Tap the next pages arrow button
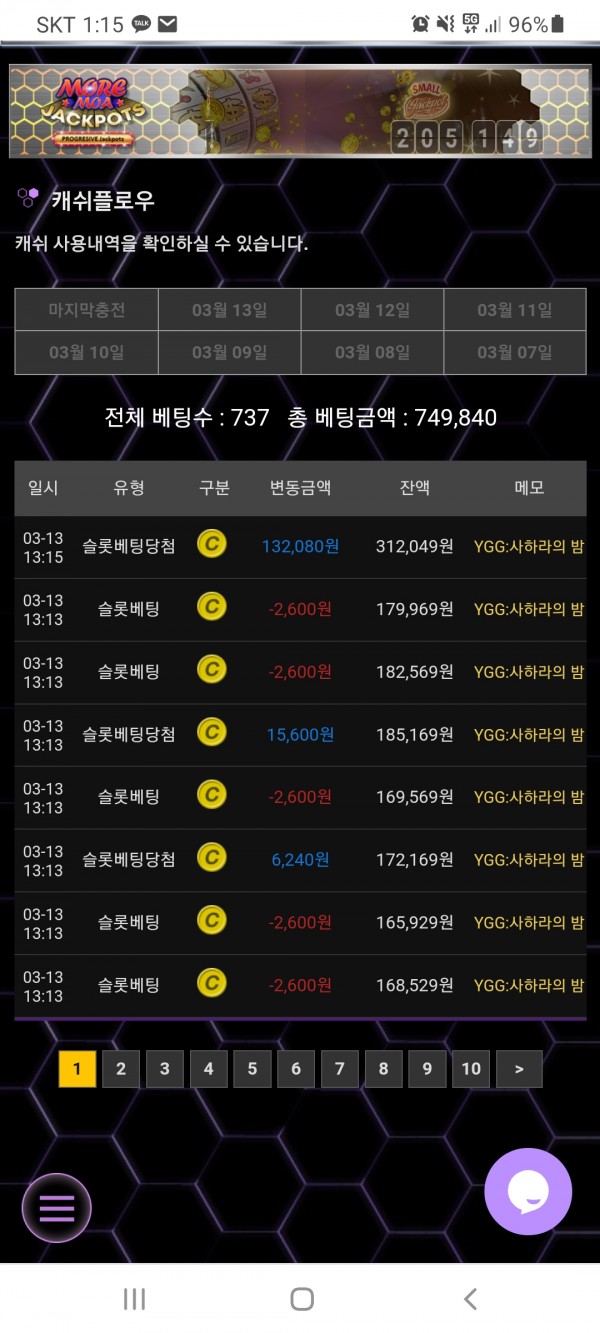Screen dimensions: 600x1333 pyautogui.click(x=519, y=1069)
